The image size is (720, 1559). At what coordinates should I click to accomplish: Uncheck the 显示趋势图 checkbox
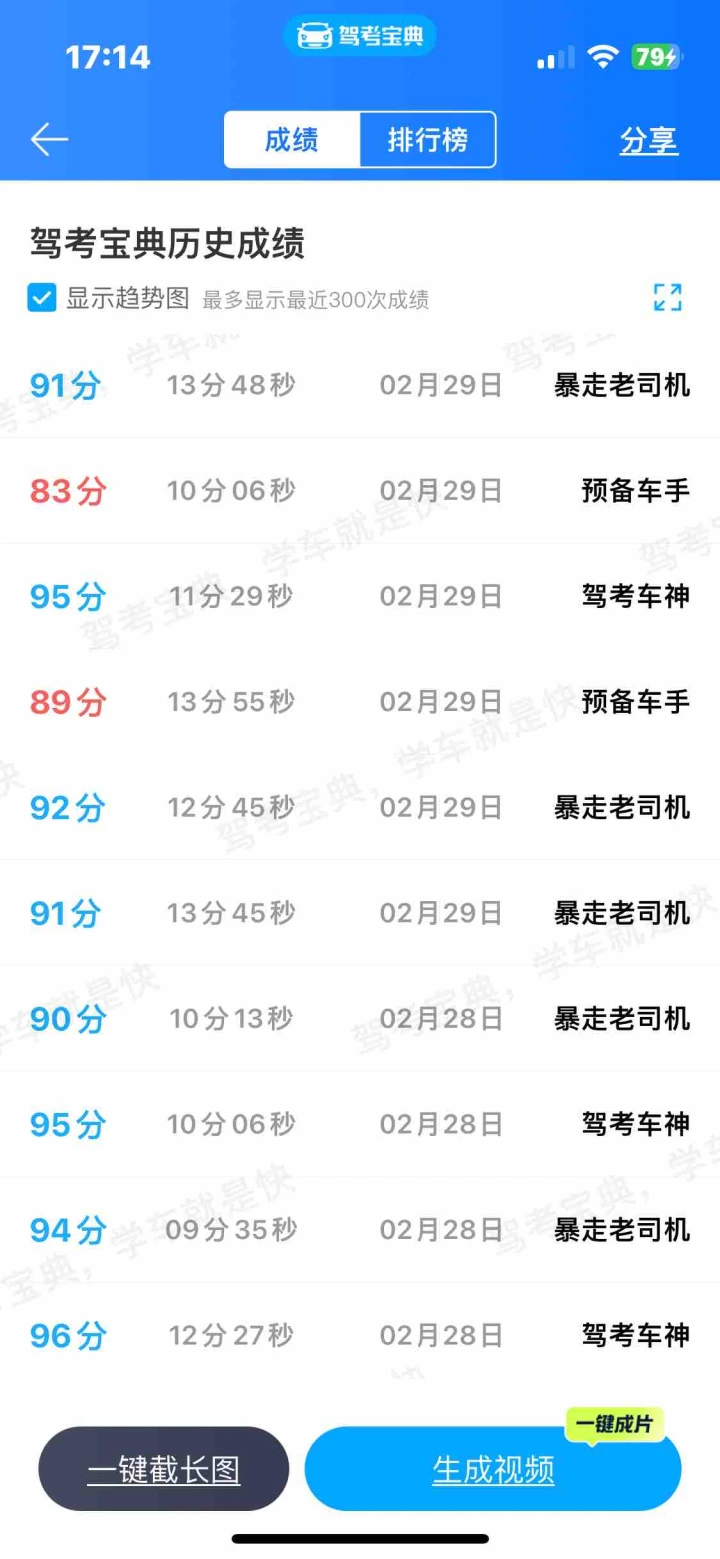point(42,298)
